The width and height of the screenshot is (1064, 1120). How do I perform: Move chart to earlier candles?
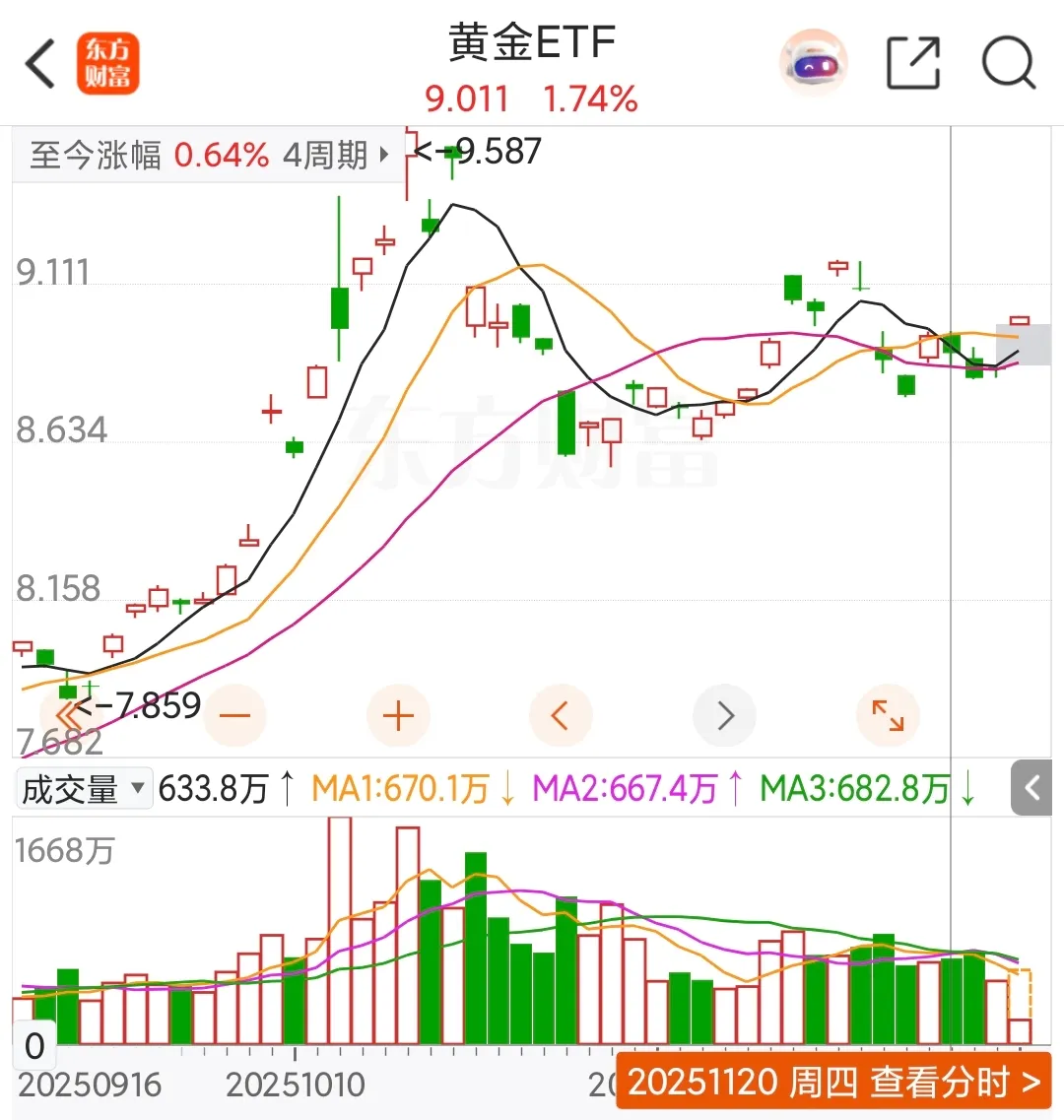point(561,715)
